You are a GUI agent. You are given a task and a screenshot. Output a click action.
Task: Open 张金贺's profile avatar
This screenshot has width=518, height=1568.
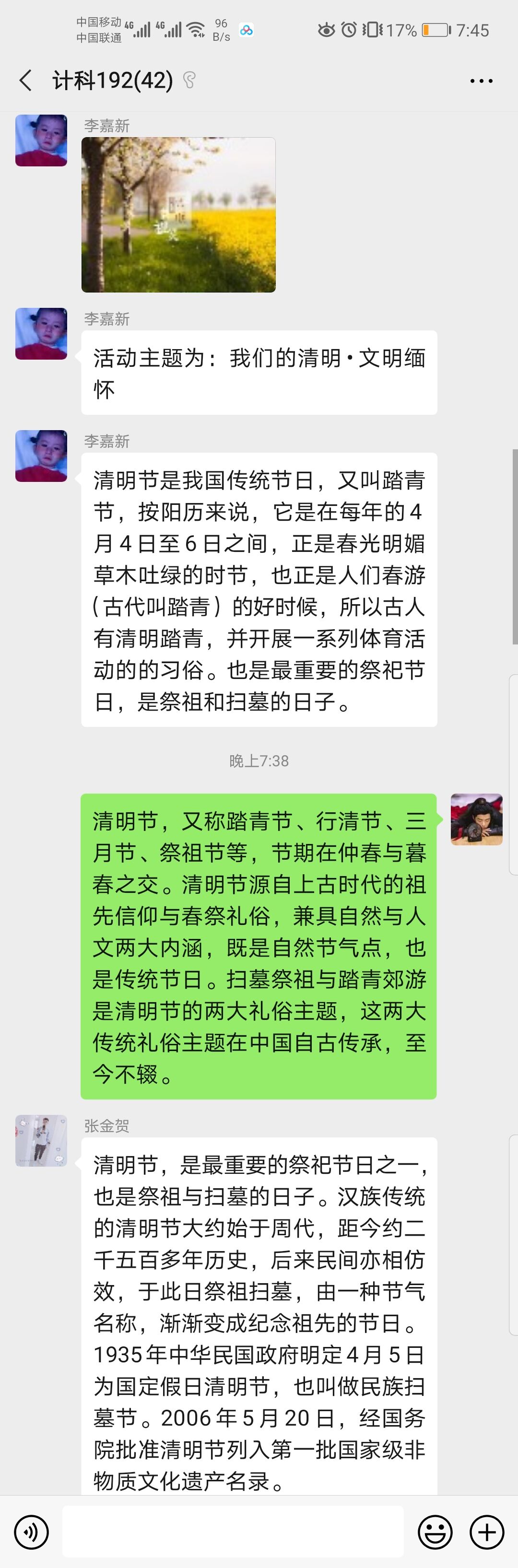41,1140
